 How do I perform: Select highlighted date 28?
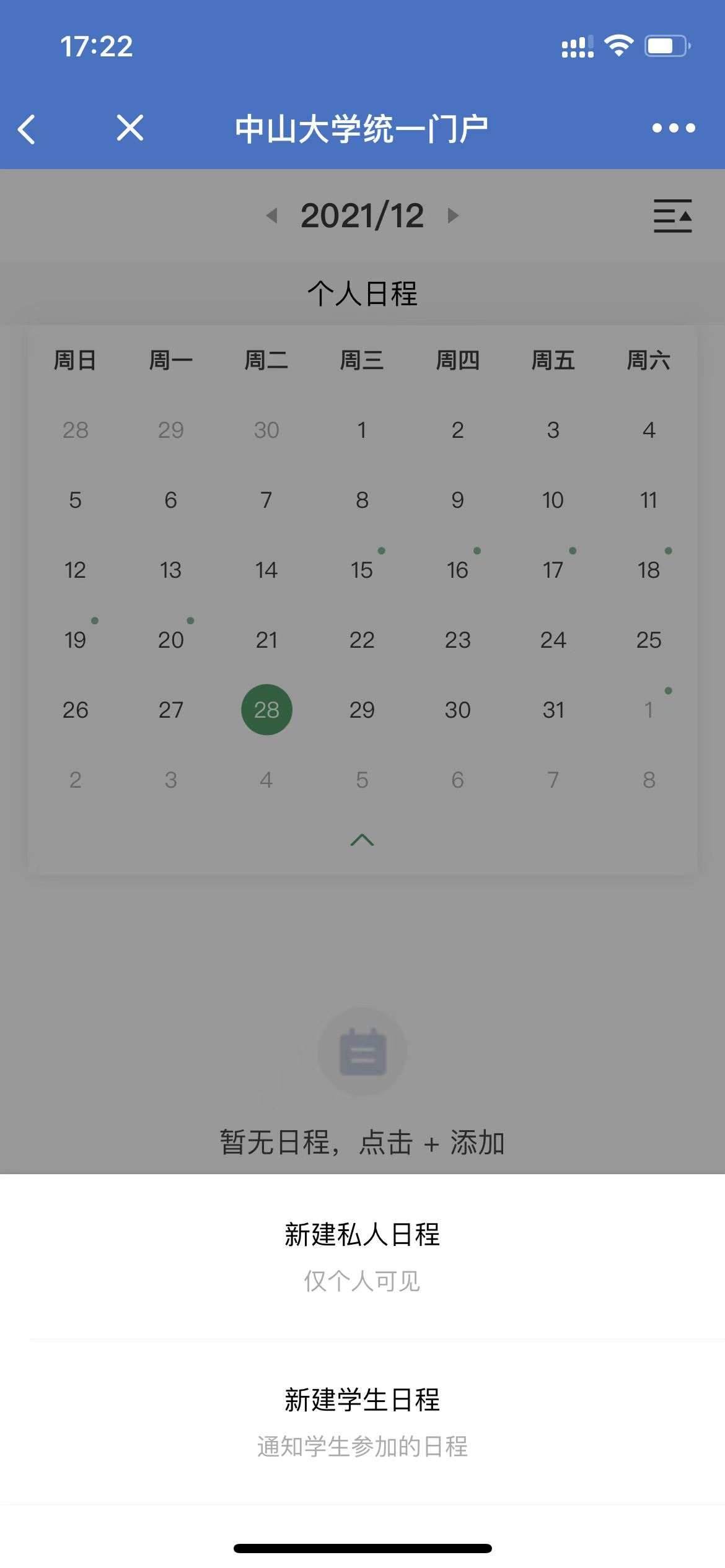[x=266, y=710]
